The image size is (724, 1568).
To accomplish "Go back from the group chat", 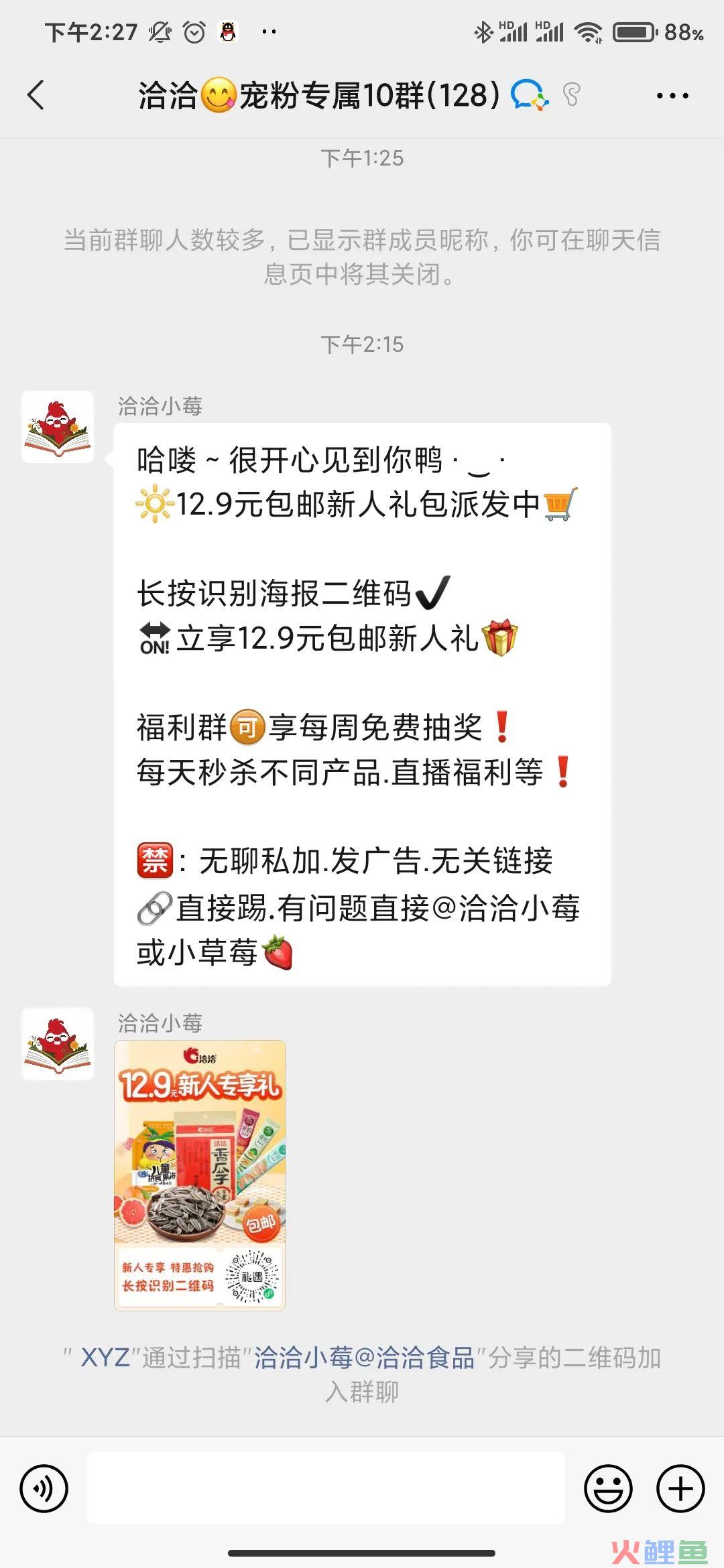I will tap(36, 95).
